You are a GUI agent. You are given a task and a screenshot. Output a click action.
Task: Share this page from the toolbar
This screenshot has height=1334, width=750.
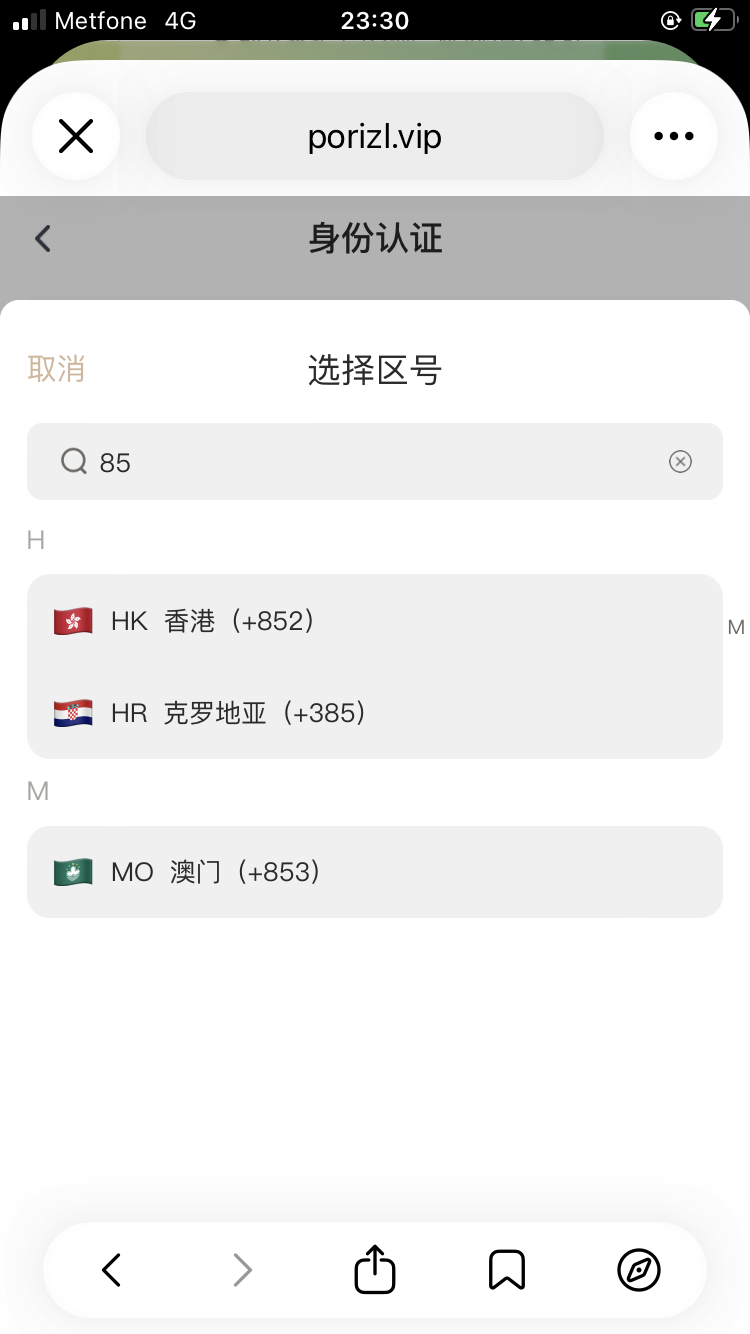375,1270
